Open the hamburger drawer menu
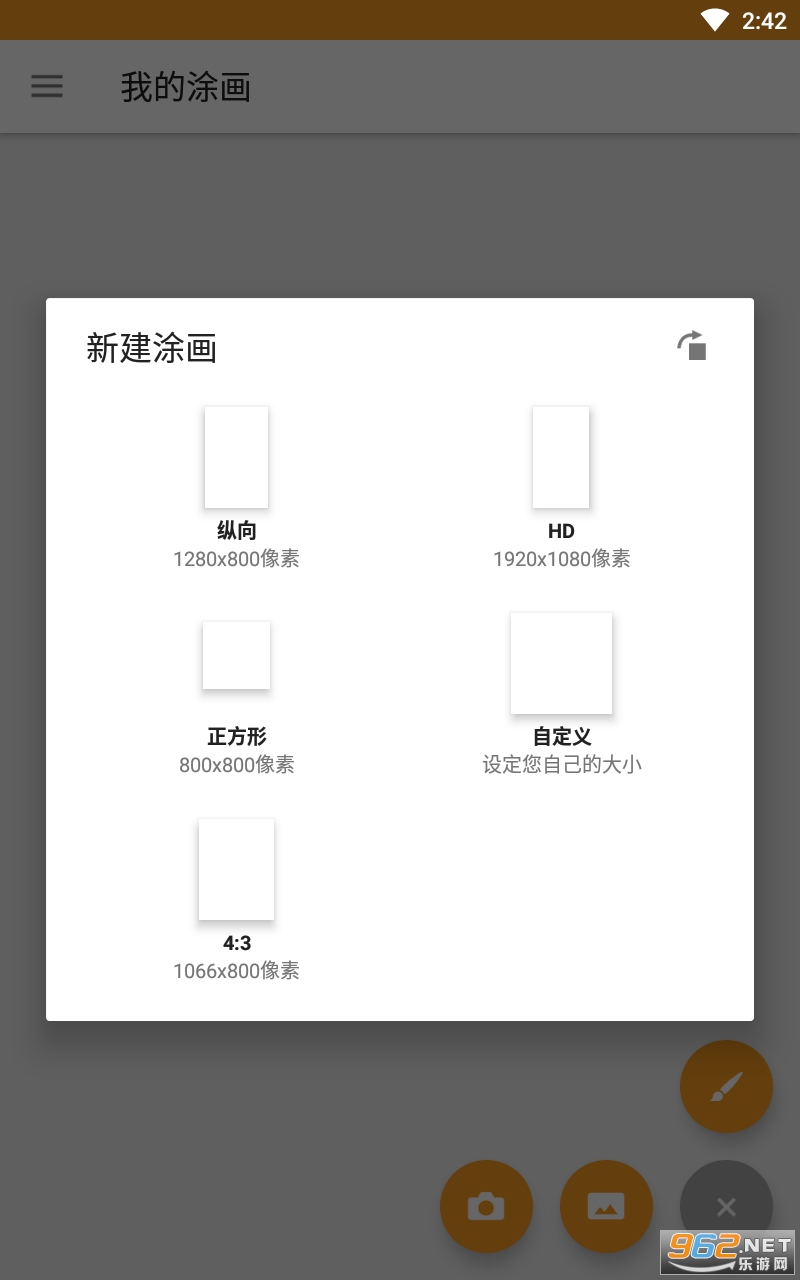This screenshot has width=800, height=1280. coord(47,86)
